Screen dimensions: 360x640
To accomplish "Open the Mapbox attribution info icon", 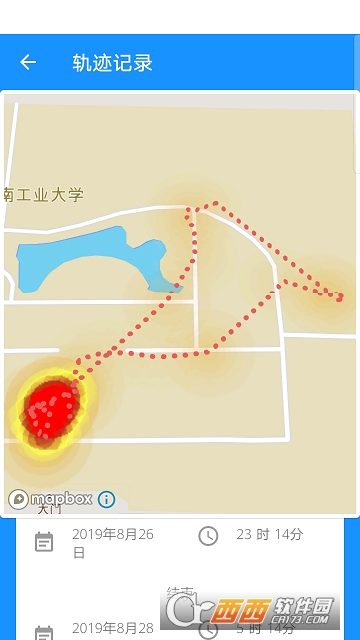I will [107, 499].
